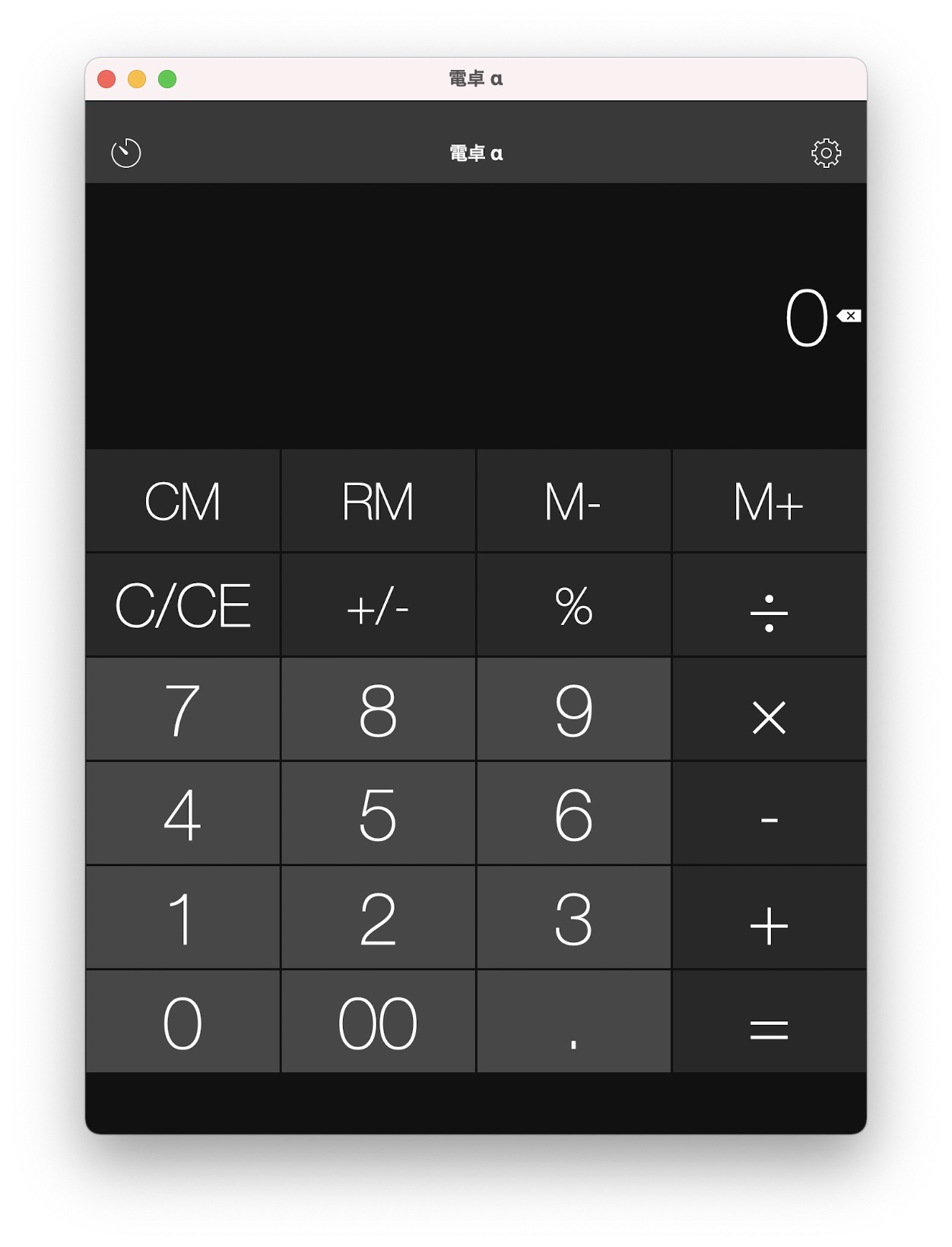Clear entry with C/CE key

point(182,605)
